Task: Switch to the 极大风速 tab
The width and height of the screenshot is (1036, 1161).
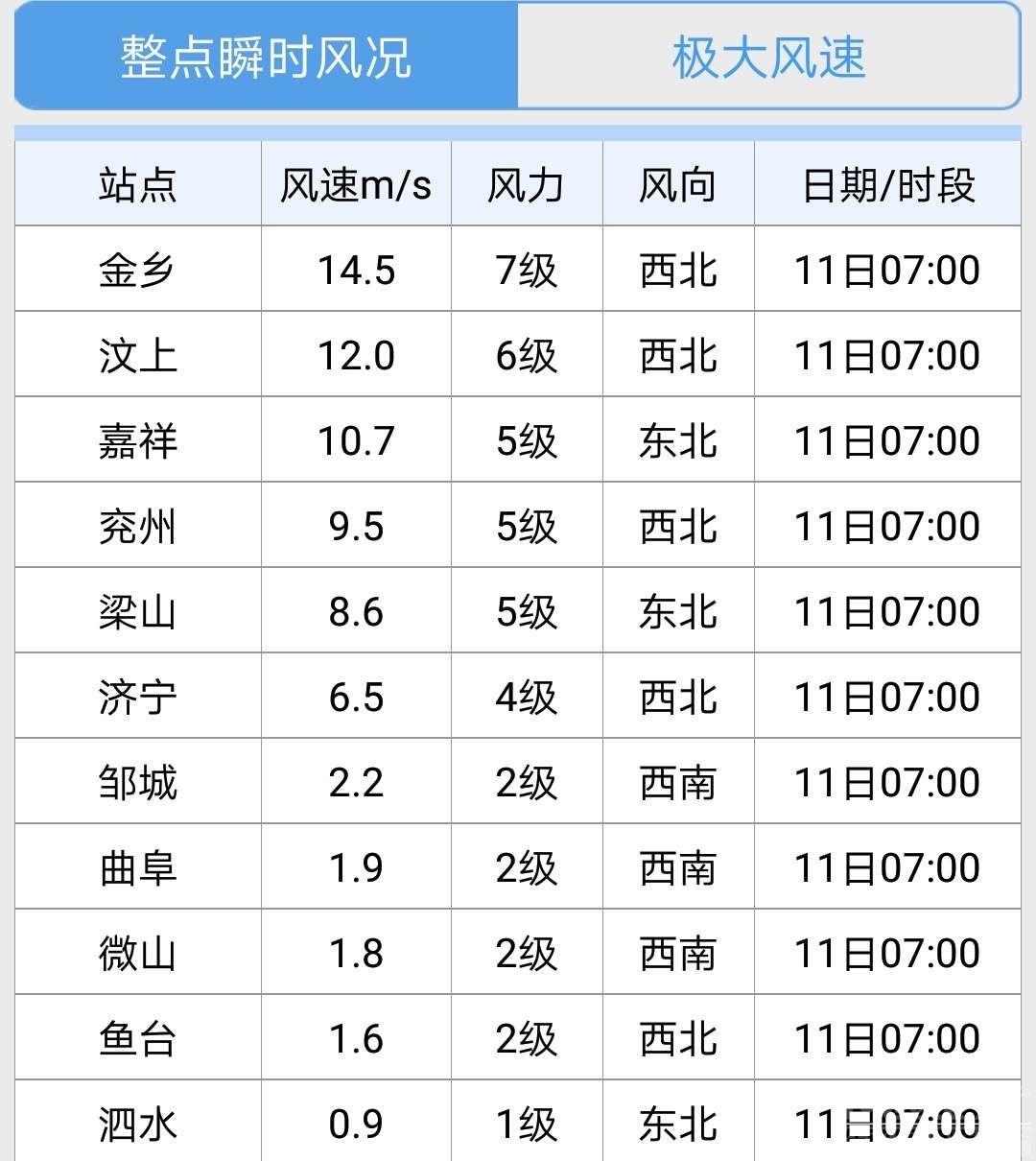Action: pos(768,58)
